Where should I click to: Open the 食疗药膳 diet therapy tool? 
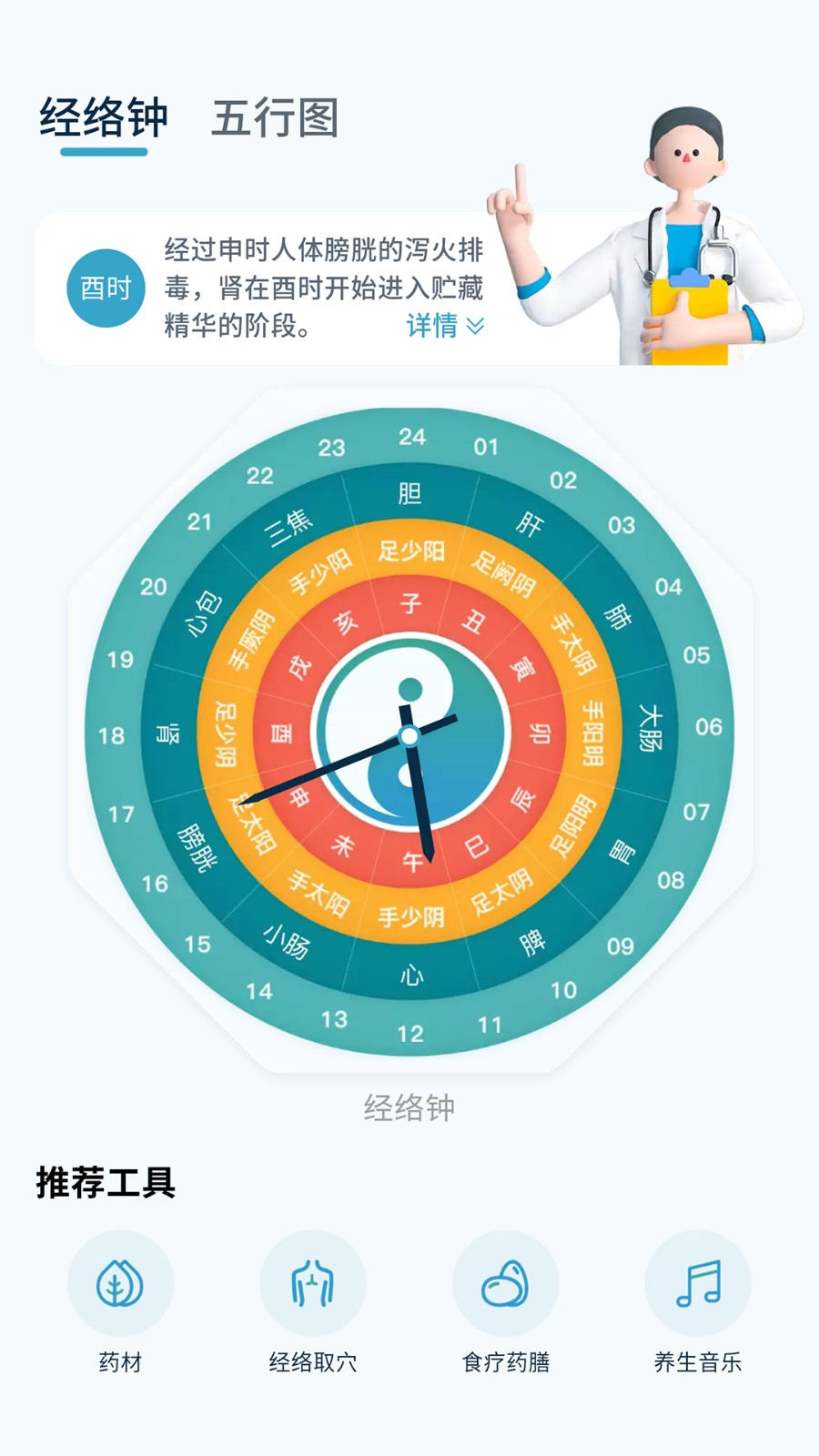[x=505, y=1283]
